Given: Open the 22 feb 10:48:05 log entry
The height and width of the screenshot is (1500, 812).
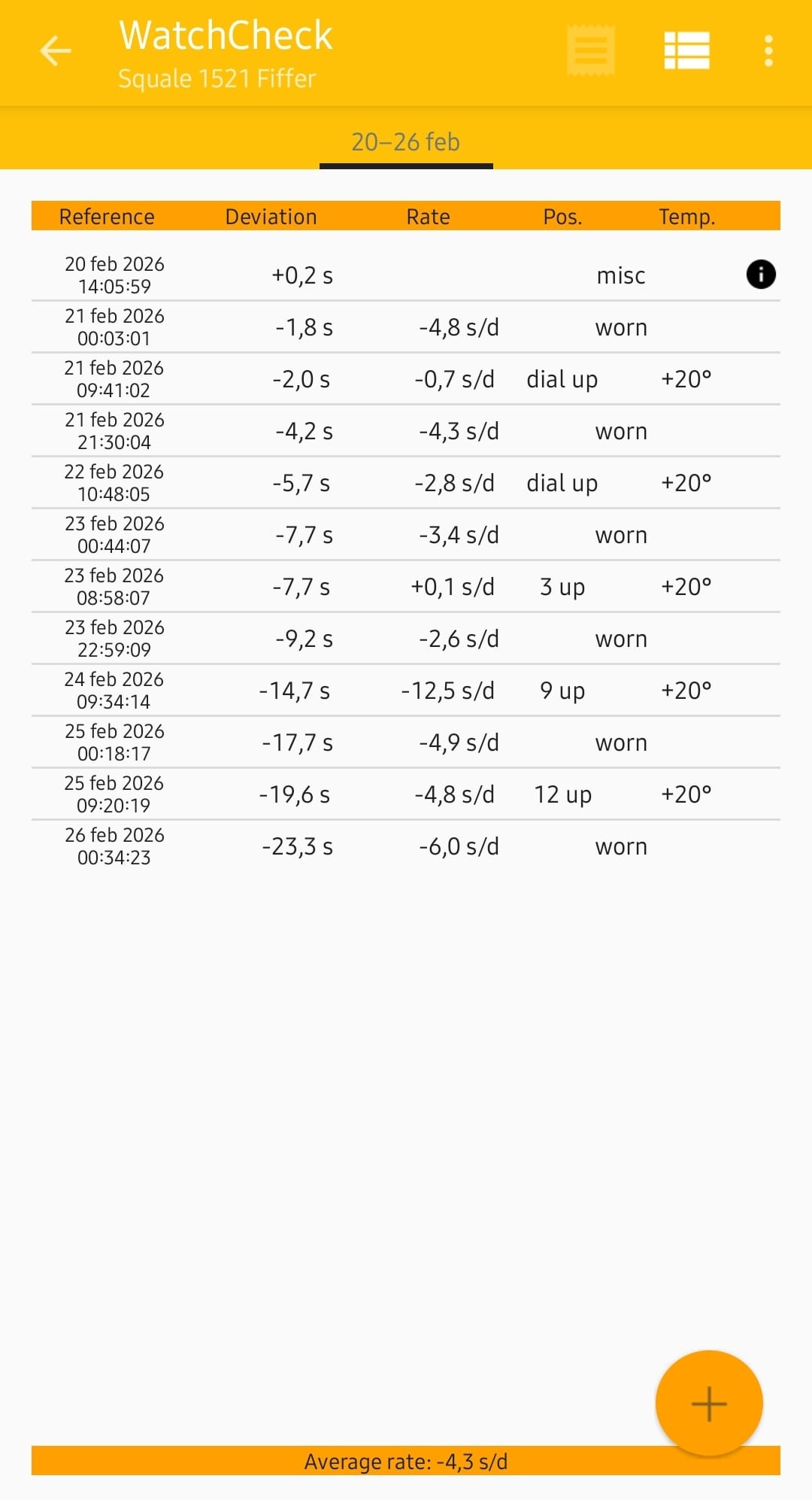Looking at the screenshot, I should click(406, 483).
